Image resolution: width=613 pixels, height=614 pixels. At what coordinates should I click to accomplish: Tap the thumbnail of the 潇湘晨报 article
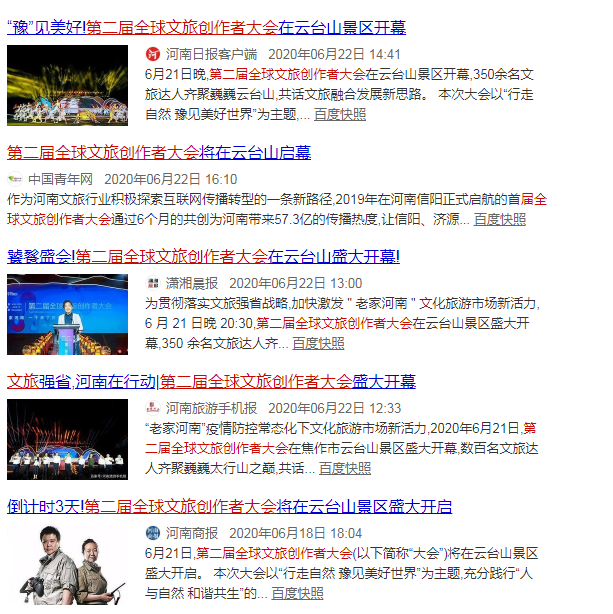point(68,314)
